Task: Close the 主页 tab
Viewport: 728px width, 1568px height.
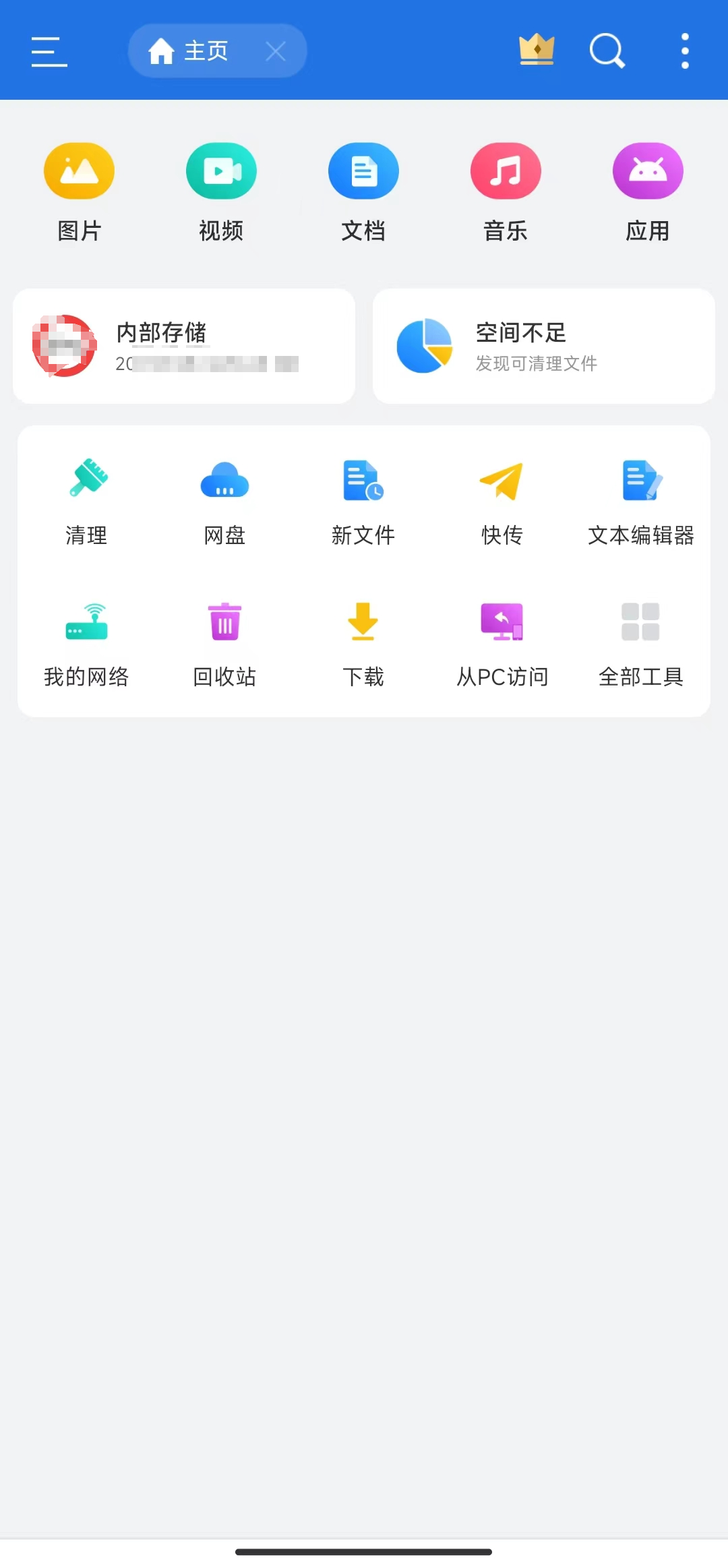Action: point(275,51)
